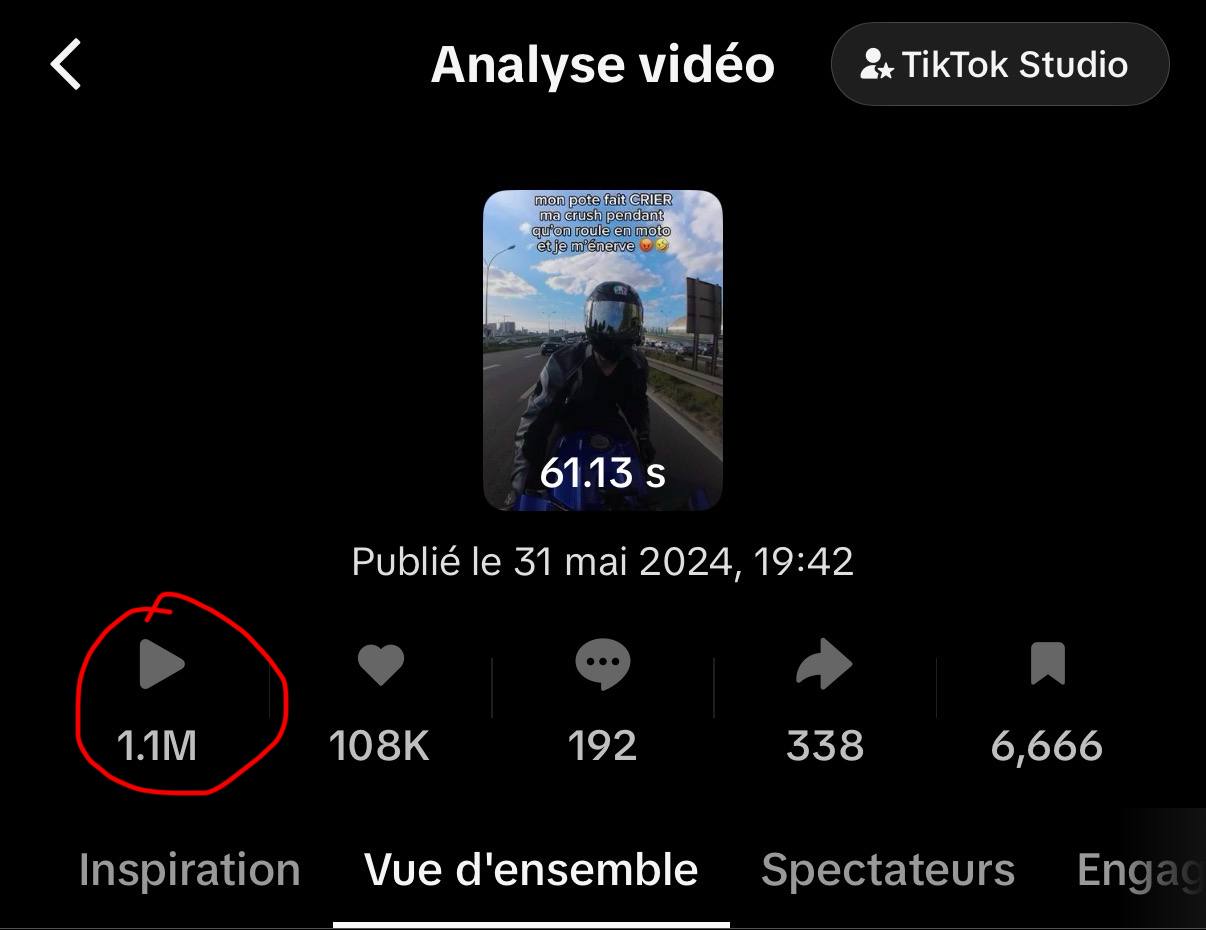Switch to the Spectateurs tab
Viewport: 1206px width, 930px height.
pyautogui.click(x=888, y=870)
